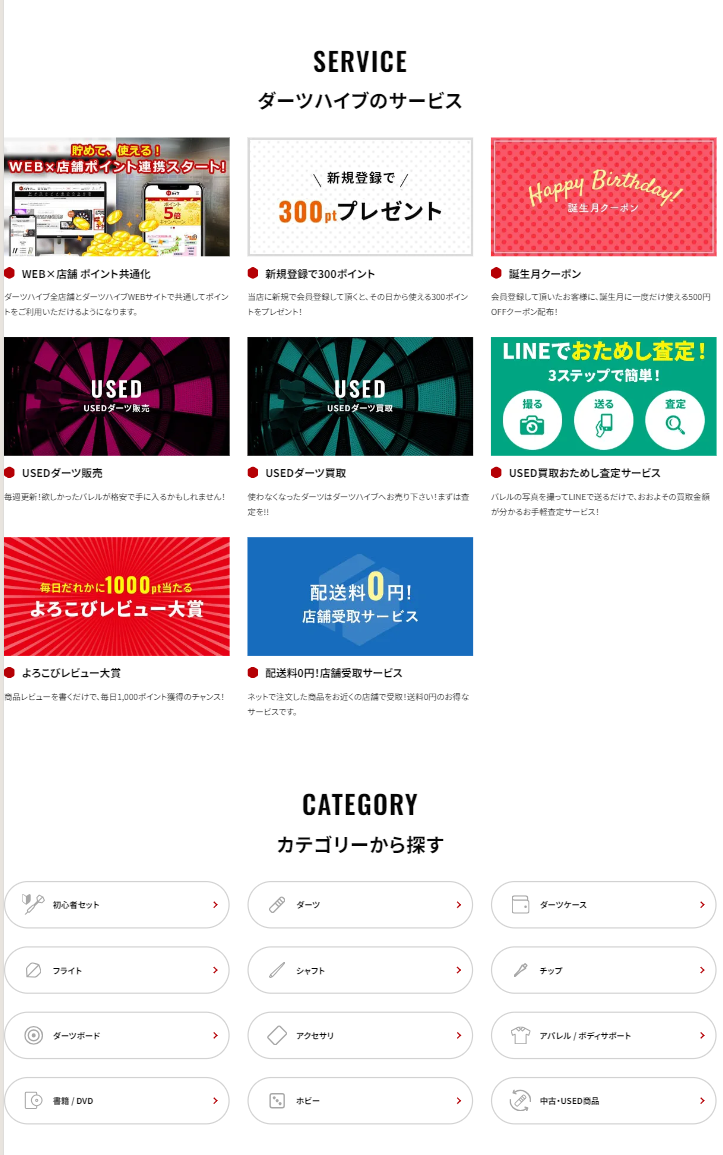Image resolution: width=723 pixels, height=1155 pixels.
Task: Click the book icon next to 書籍/DVD
Action: coord(31,1100)
